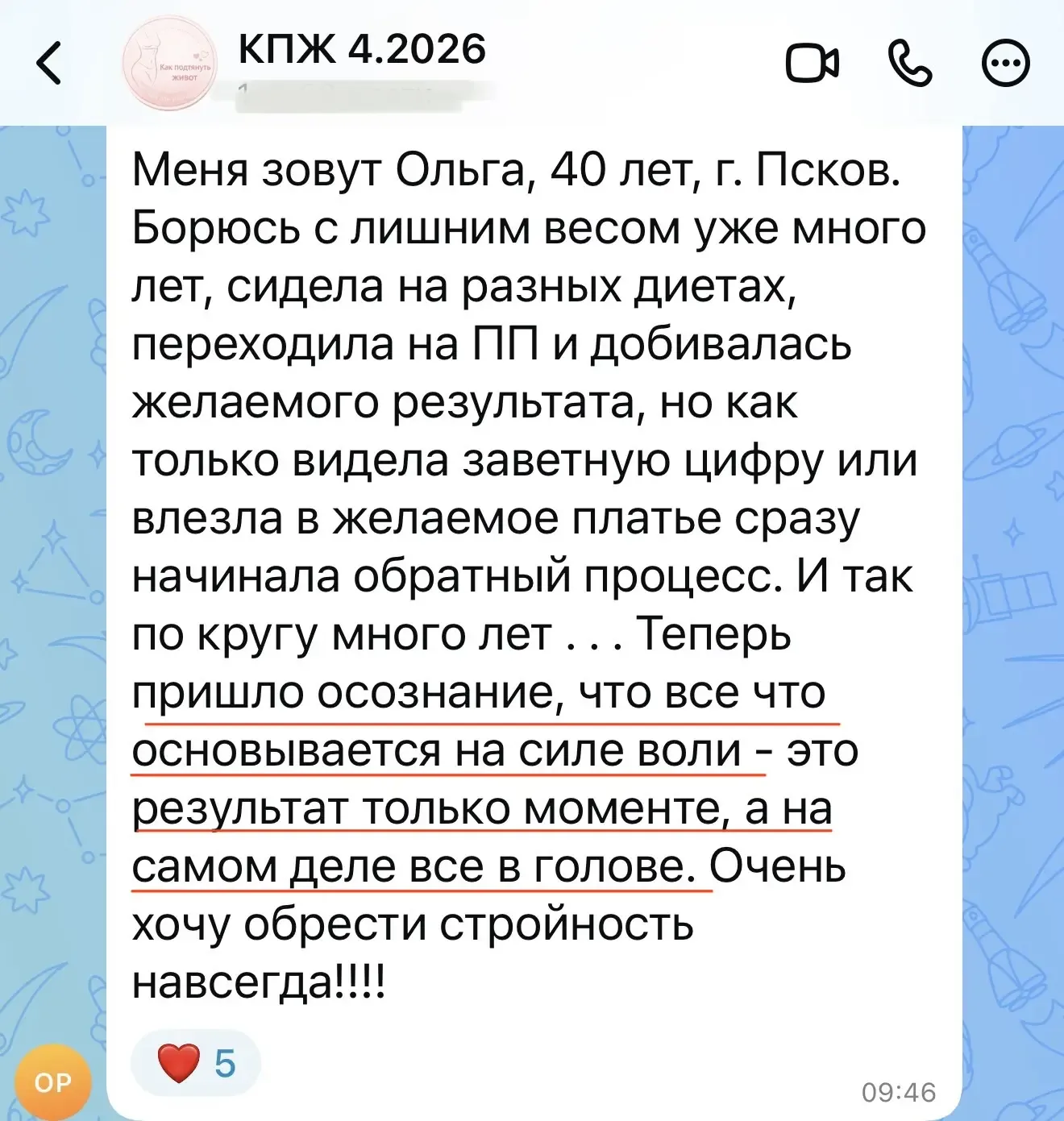Tap the heart reaction with 5
This screenshot has width=1064, height=1121.
(196, 1063)
